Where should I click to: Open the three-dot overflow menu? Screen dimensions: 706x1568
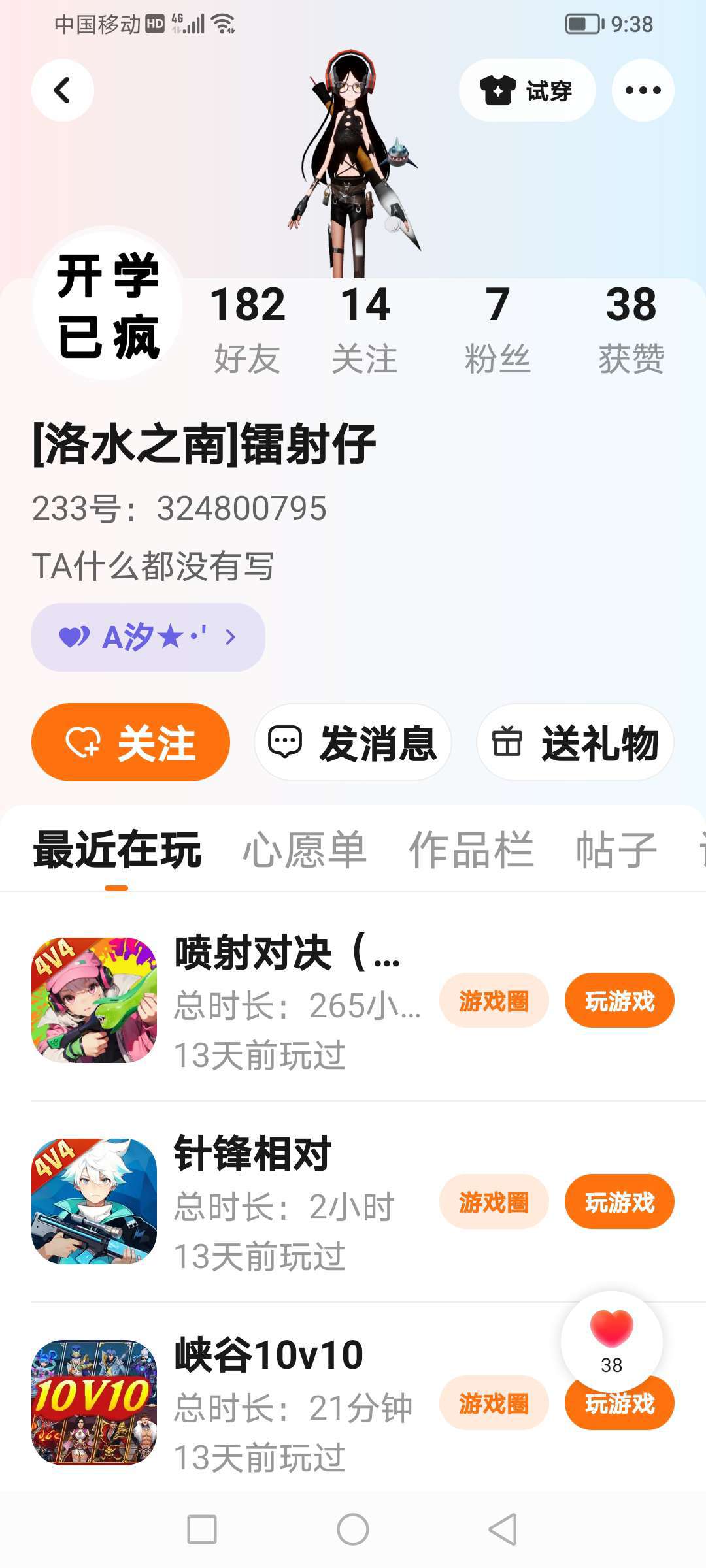point(643,90)
